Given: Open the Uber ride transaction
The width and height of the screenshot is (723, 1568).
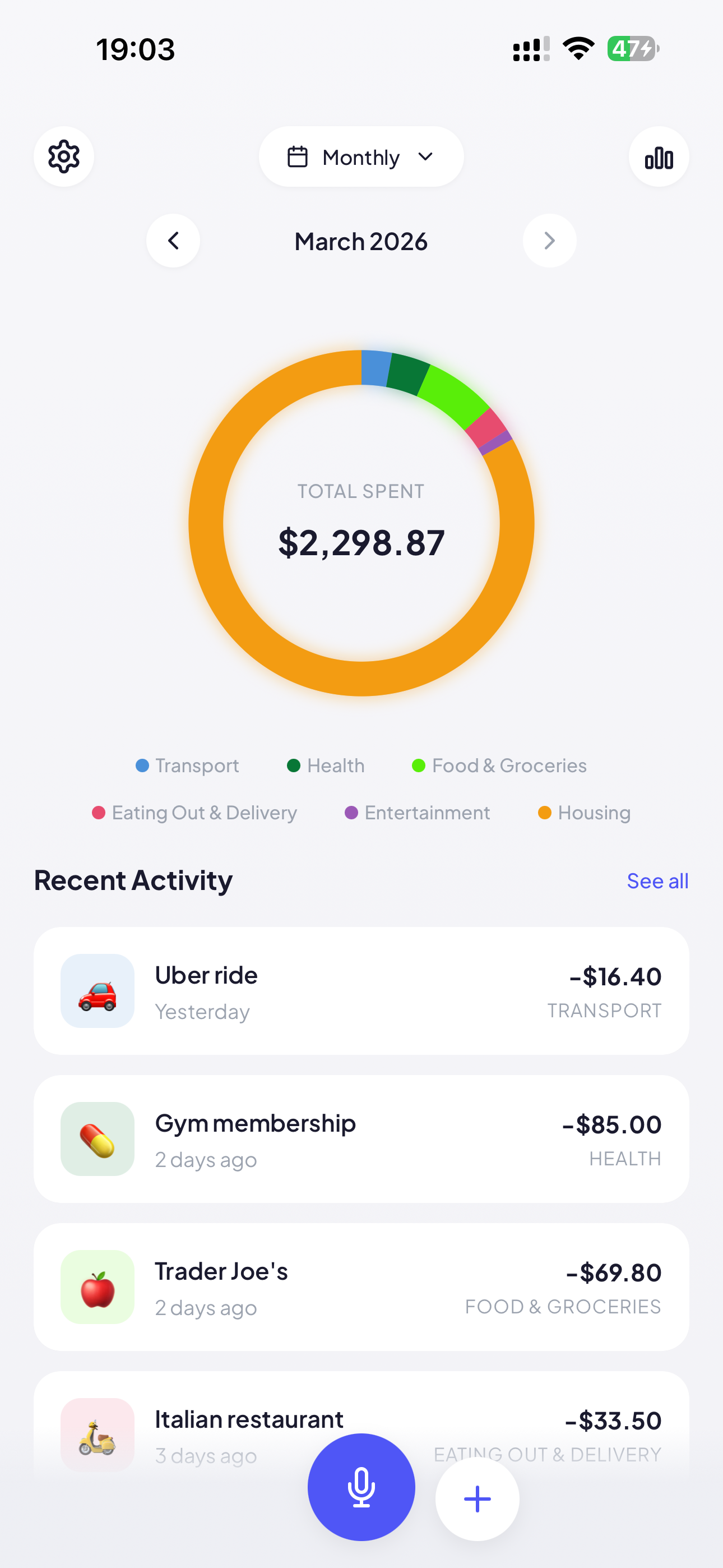Looking at the screenshot, I should click(x=361, y=990).
